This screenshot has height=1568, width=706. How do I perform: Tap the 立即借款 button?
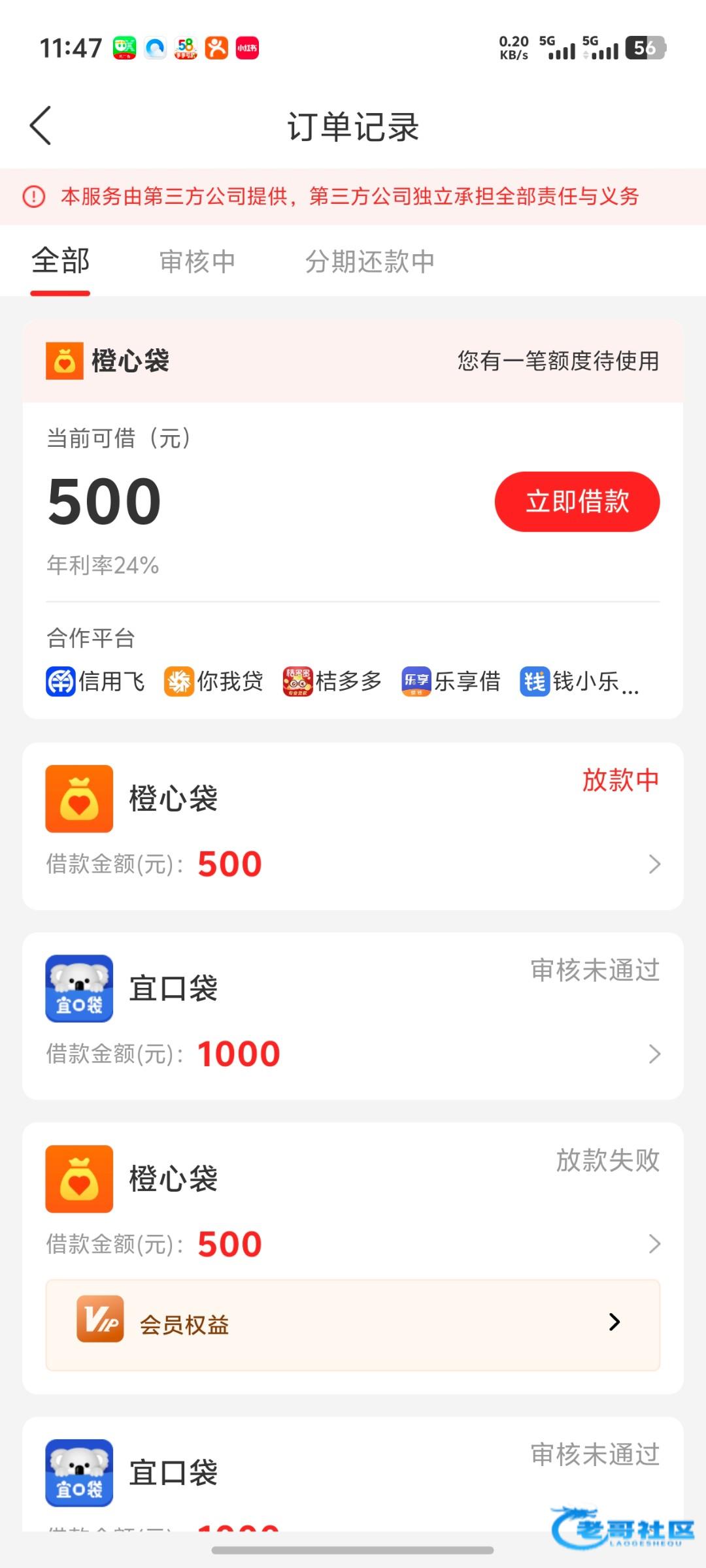pos(577,502)
